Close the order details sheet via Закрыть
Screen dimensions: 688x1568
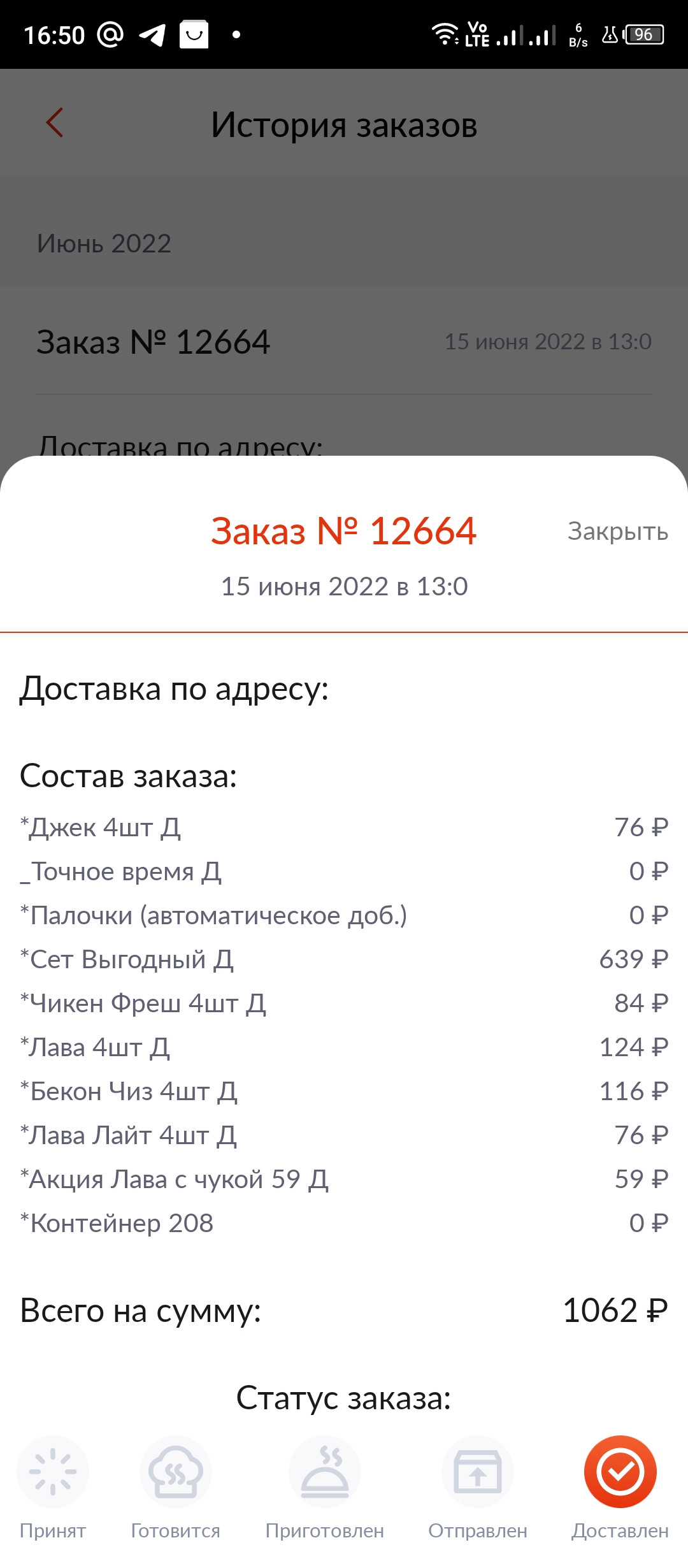pos(617,531)
